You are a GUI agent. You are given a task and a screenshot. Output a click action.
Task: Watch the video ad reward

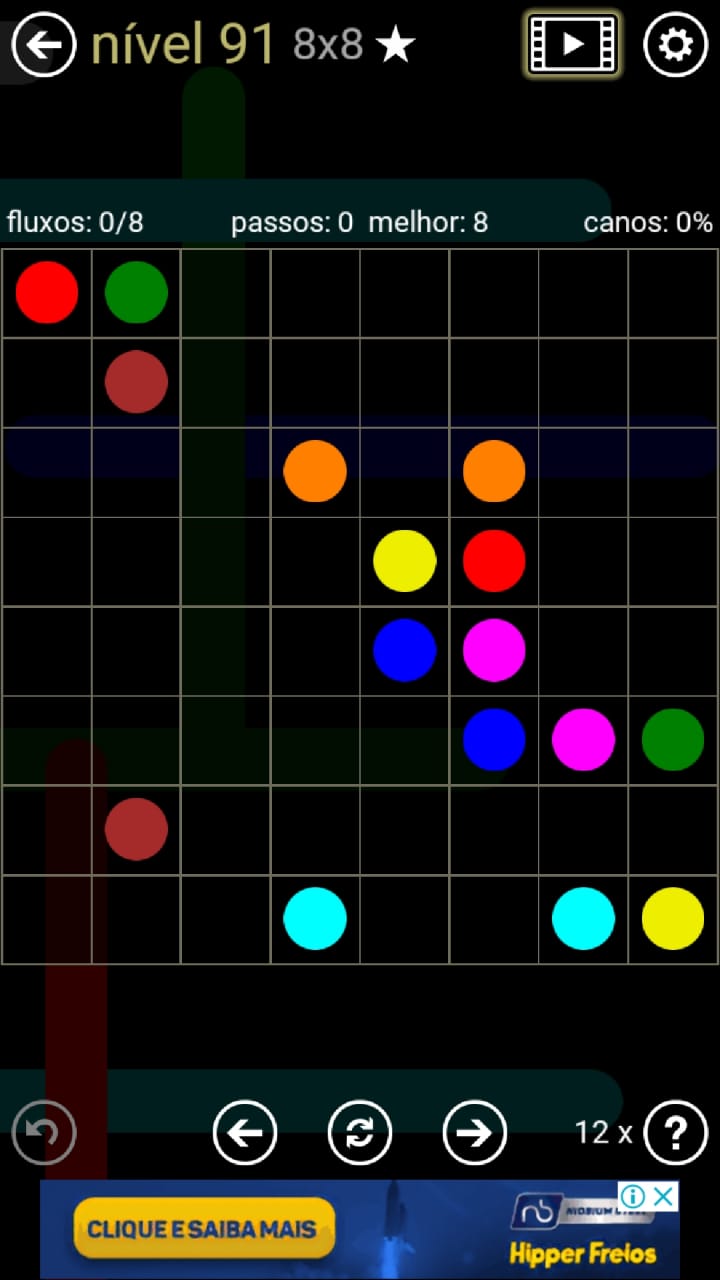point(573,44)
